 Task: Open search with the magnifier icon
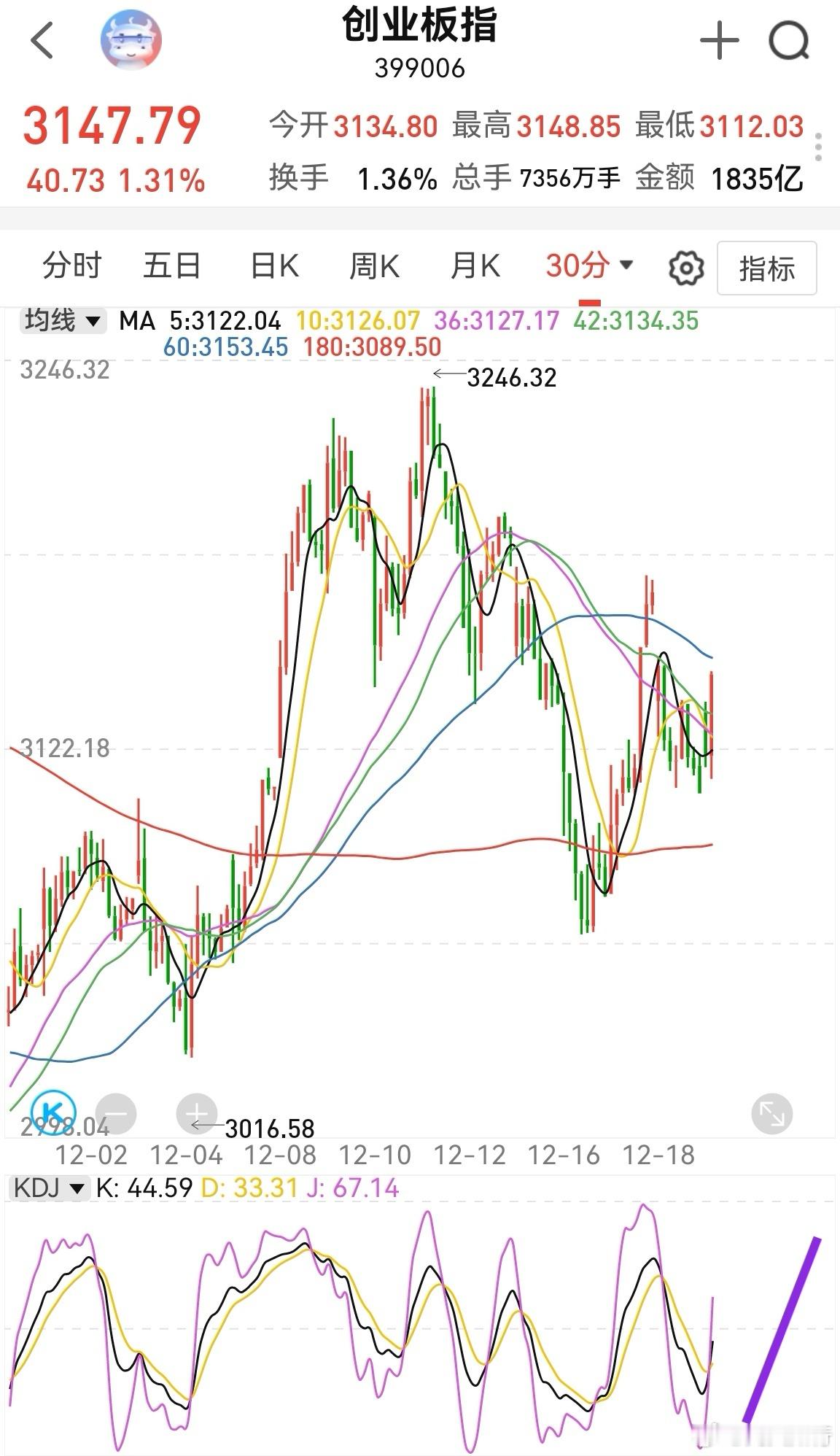[786, 42]
